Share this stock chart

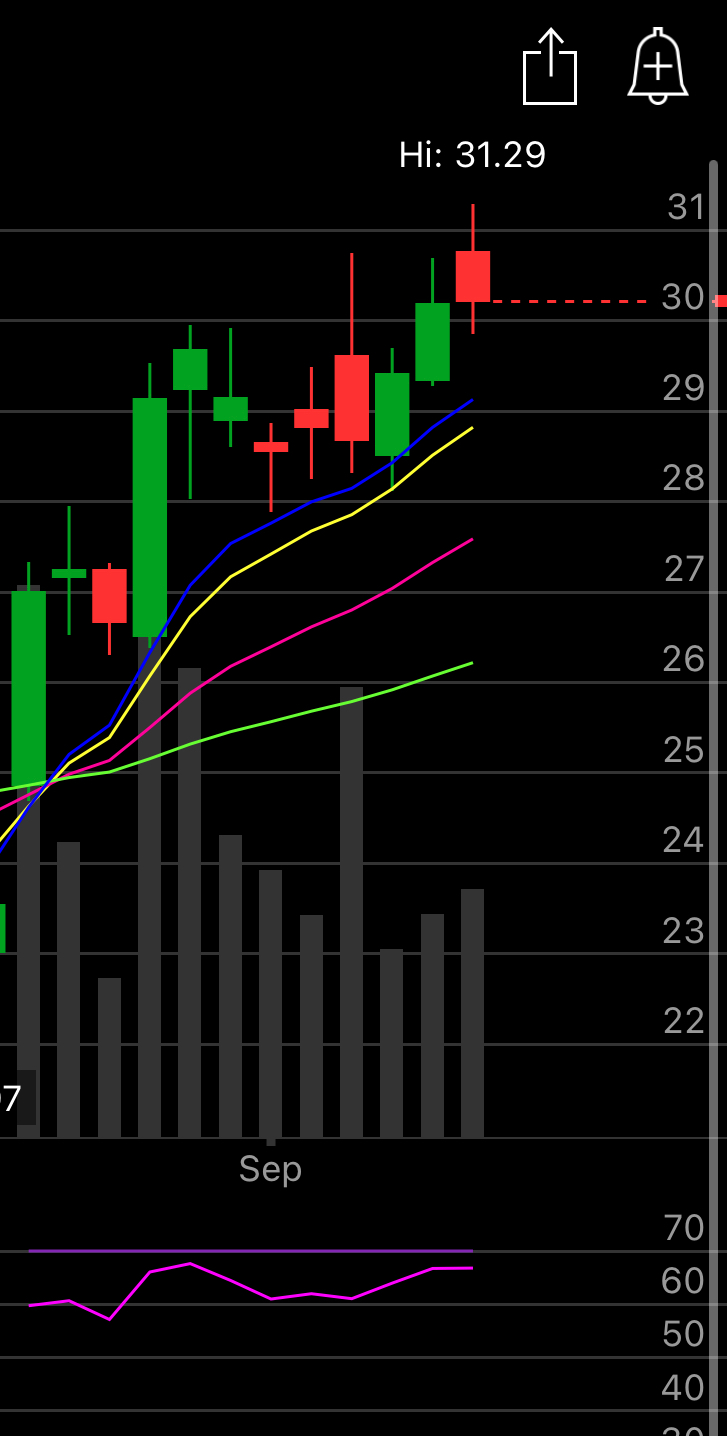[550, 67]
